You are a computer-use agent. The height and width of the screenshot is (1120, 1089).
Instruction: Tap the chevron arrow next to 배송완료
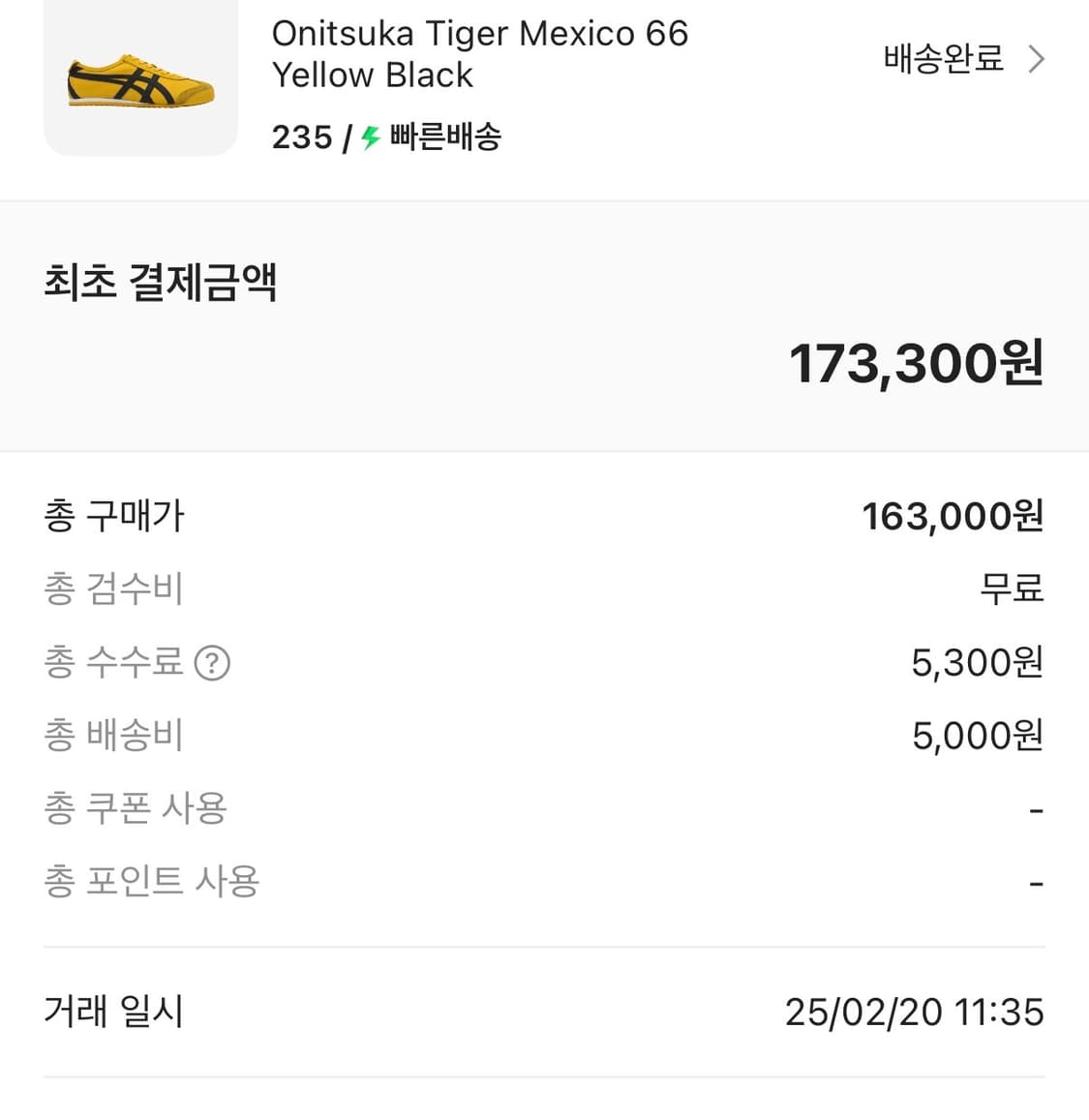[1034, 58]
